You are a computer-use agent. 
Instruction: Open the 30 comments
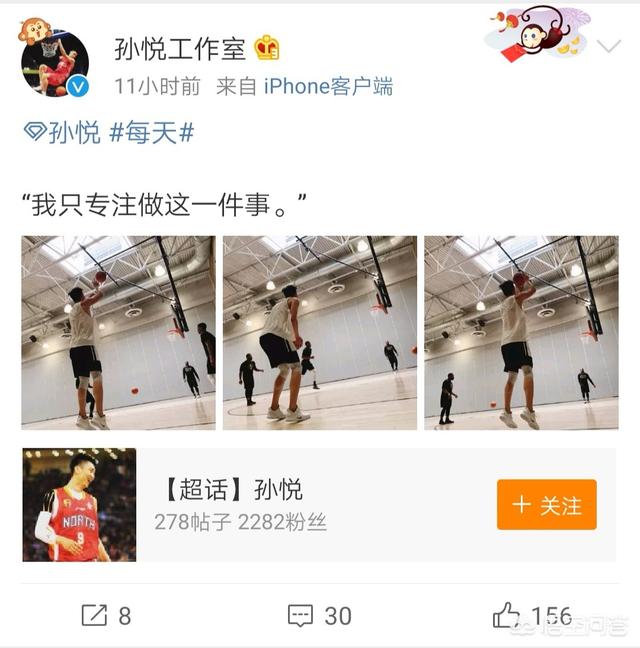319,615
